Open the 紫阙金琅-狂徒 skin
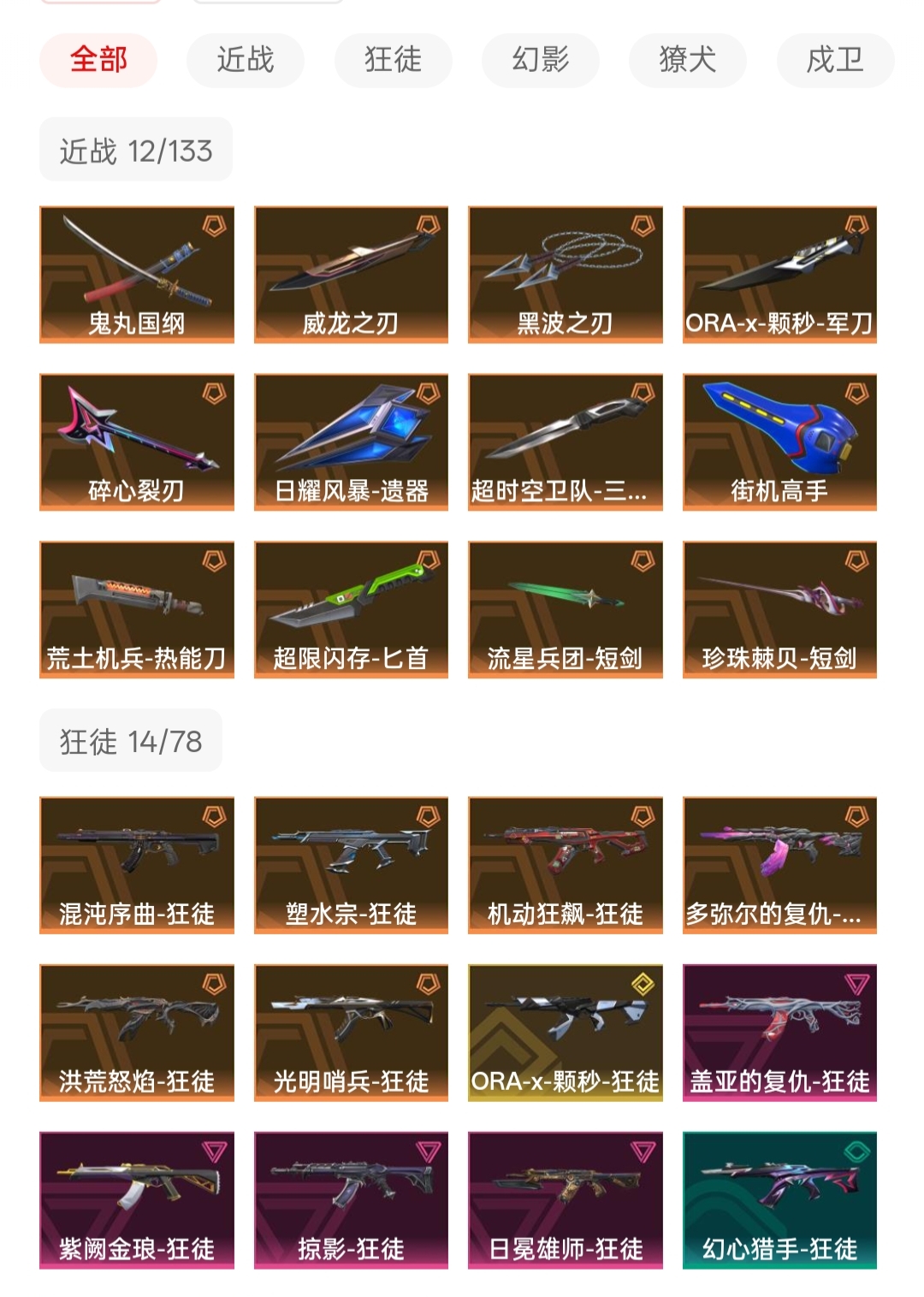Viewport: 924px width, 1297px height. 137,1200
